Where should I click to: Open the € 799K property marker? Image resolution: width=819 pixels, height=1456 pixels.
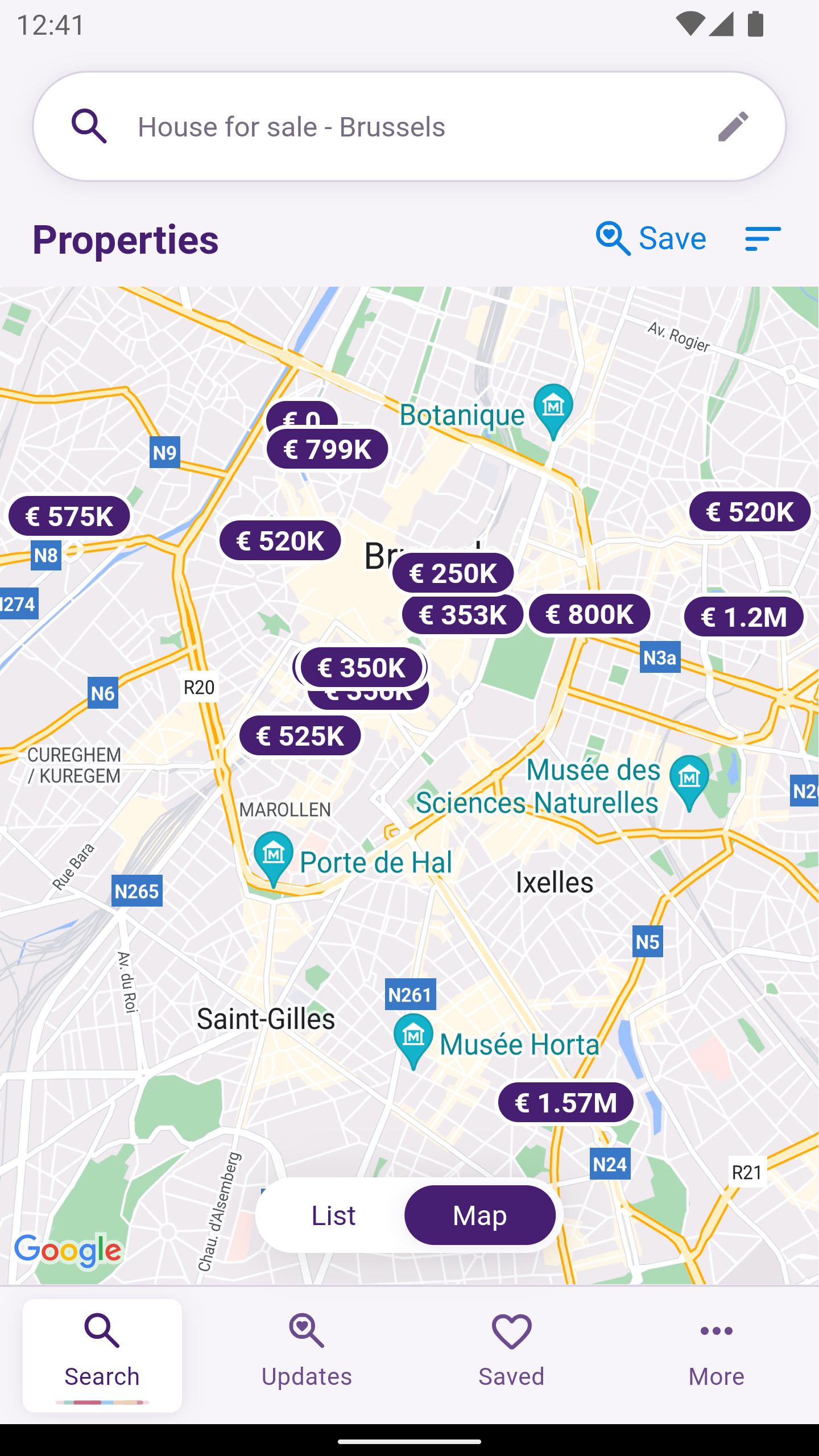(328, 449)
